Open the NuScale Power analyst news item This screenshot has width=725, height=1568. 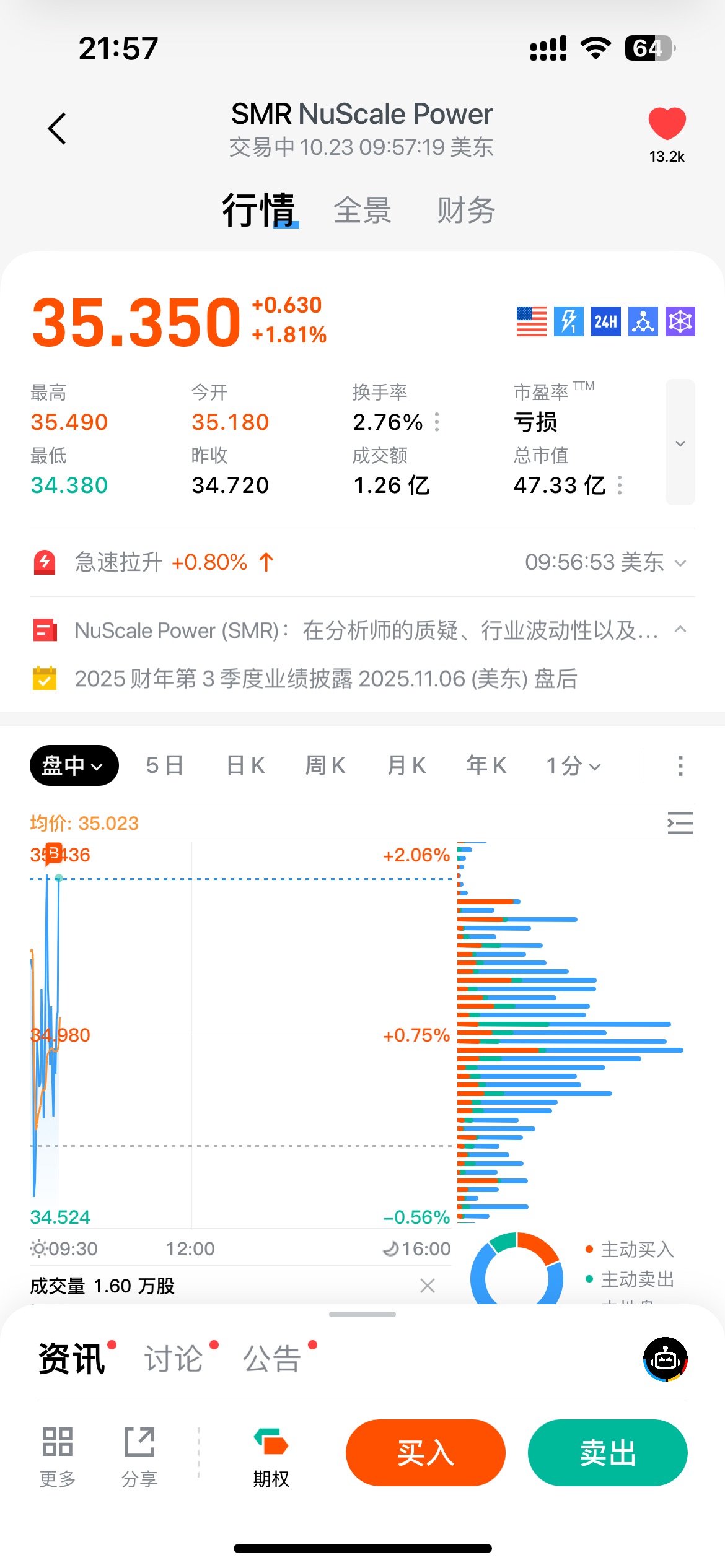366,631
